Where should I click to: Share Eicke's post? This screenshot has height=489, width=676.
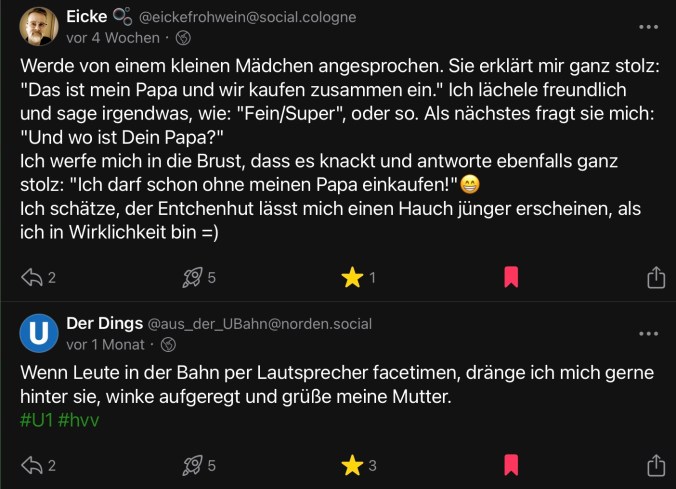(x=656, y=277)
